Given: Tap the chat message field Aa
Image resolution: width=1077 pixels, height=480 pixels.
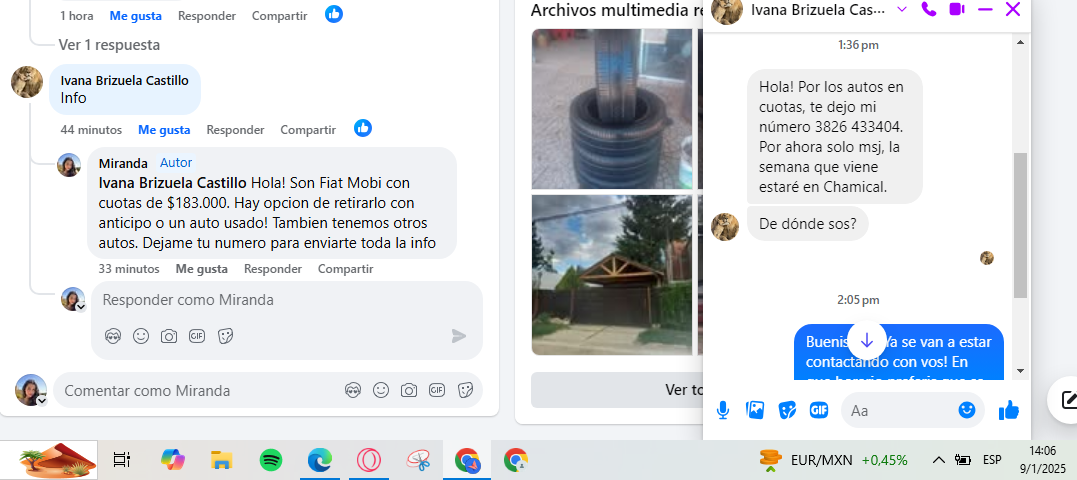Looking at the screenshot, I should (900, 410).
